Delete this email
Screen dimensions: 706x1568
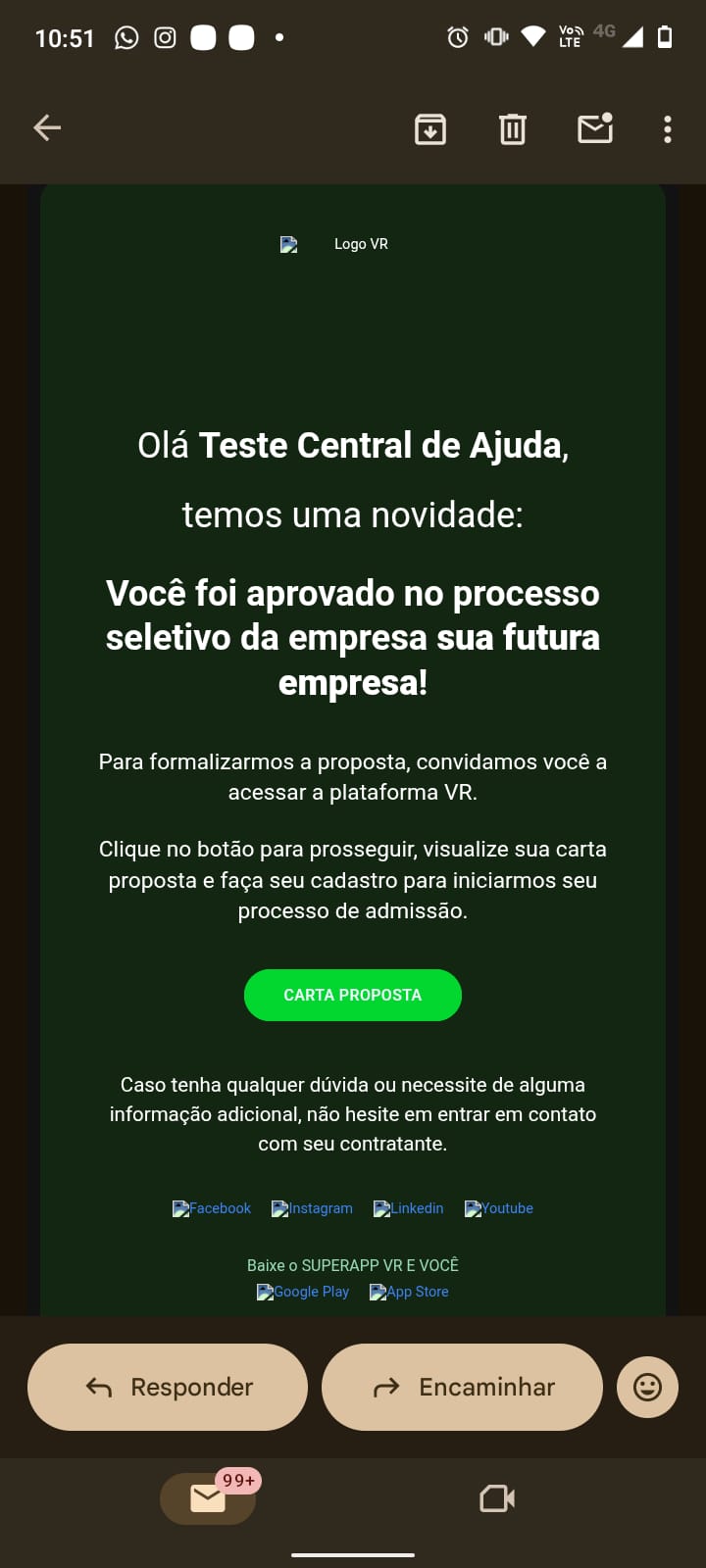point(512,129)
